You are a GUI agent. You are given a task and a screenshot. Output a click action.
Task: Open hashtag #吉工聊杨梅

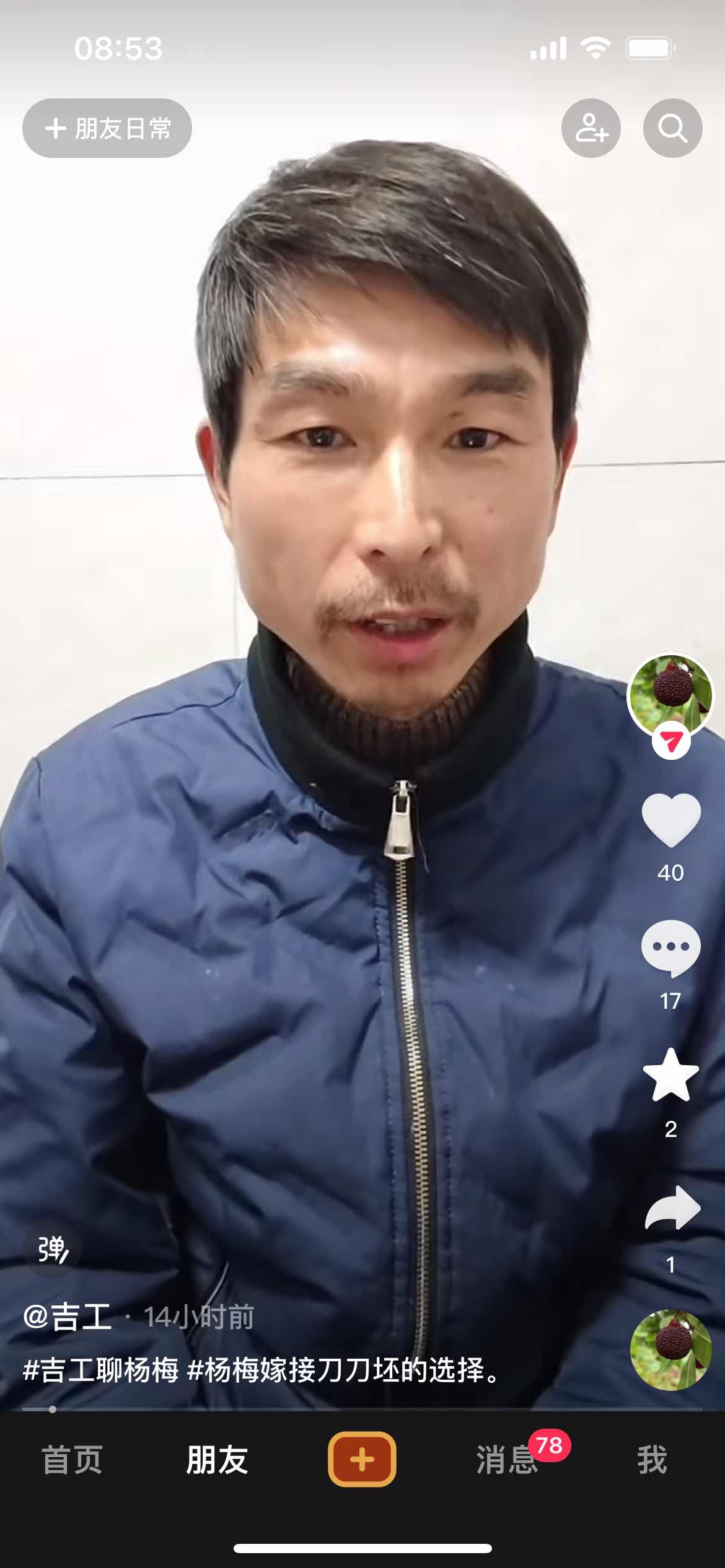pyautogui.click(x=101, y=1369)
